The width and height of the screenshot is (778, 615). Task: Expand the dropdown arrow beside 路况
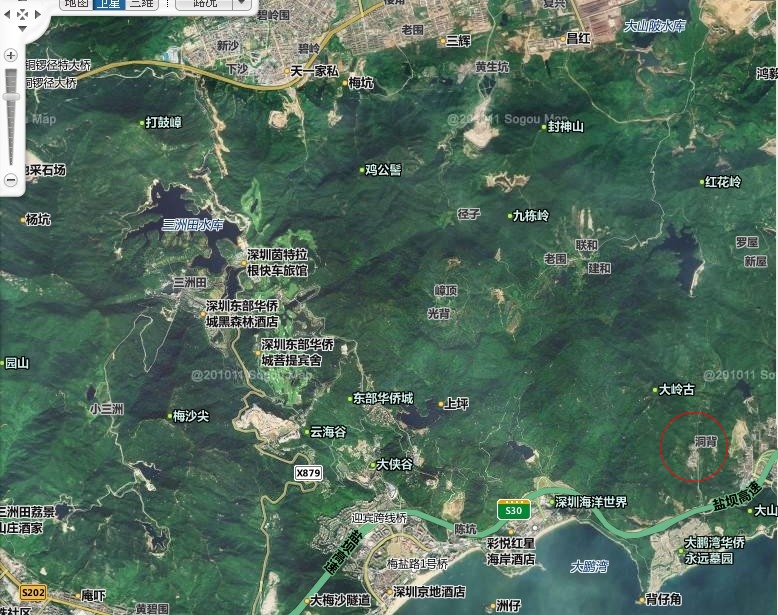240,4
